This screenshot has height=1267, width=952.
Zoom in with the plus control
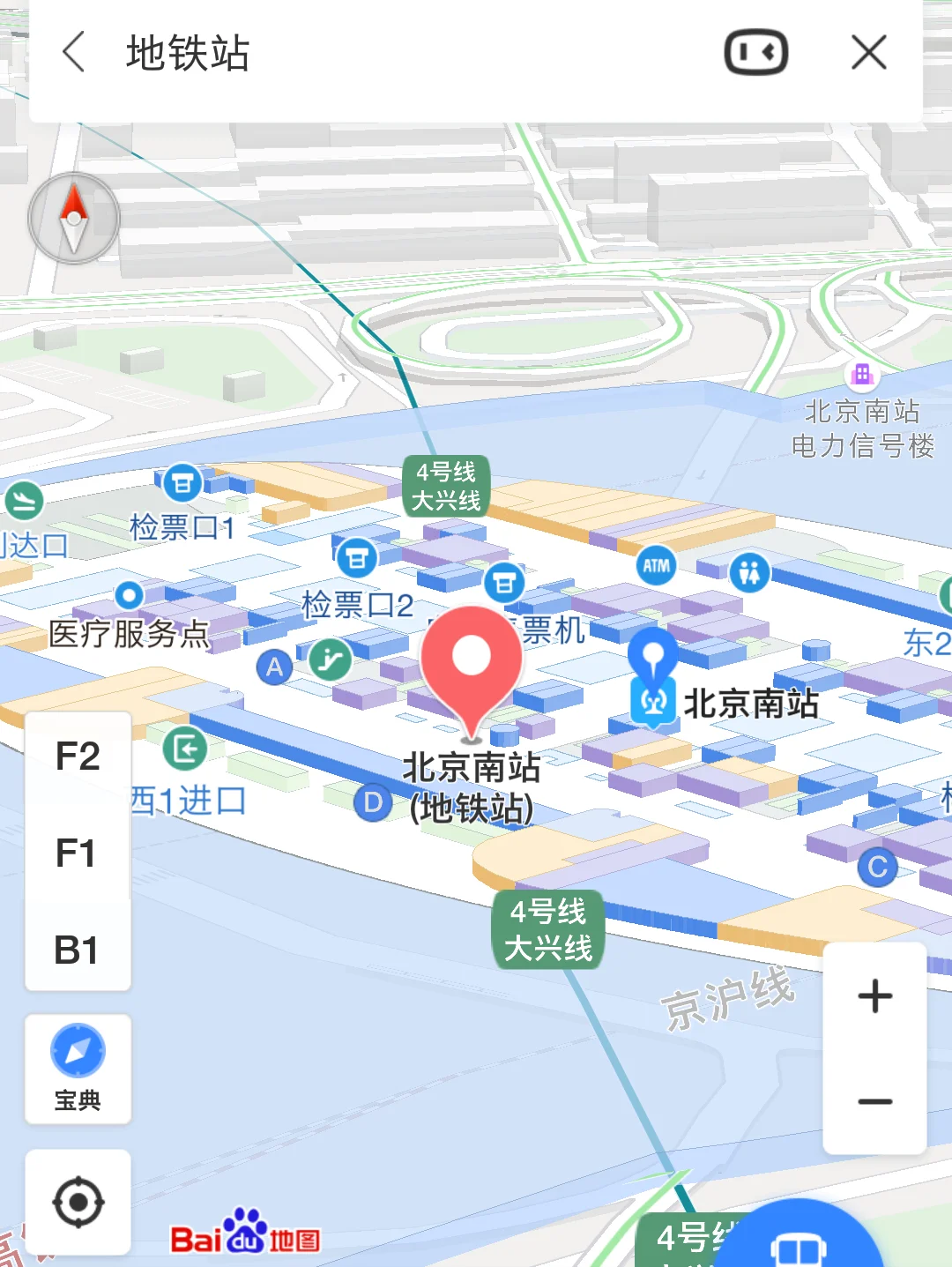coord(874,996)
